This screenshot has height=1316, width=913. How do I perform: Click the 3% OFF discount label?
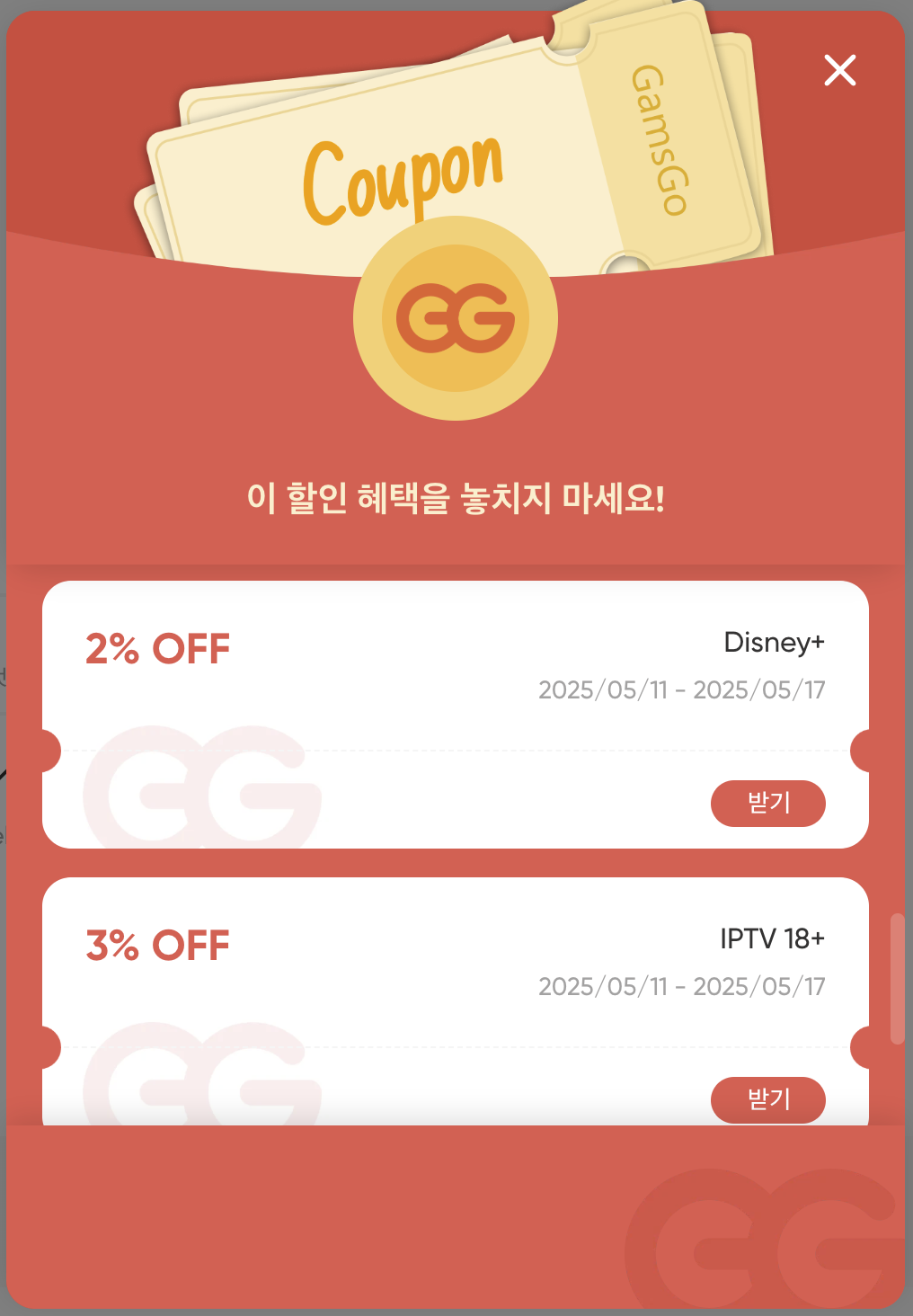coord(156,944)
